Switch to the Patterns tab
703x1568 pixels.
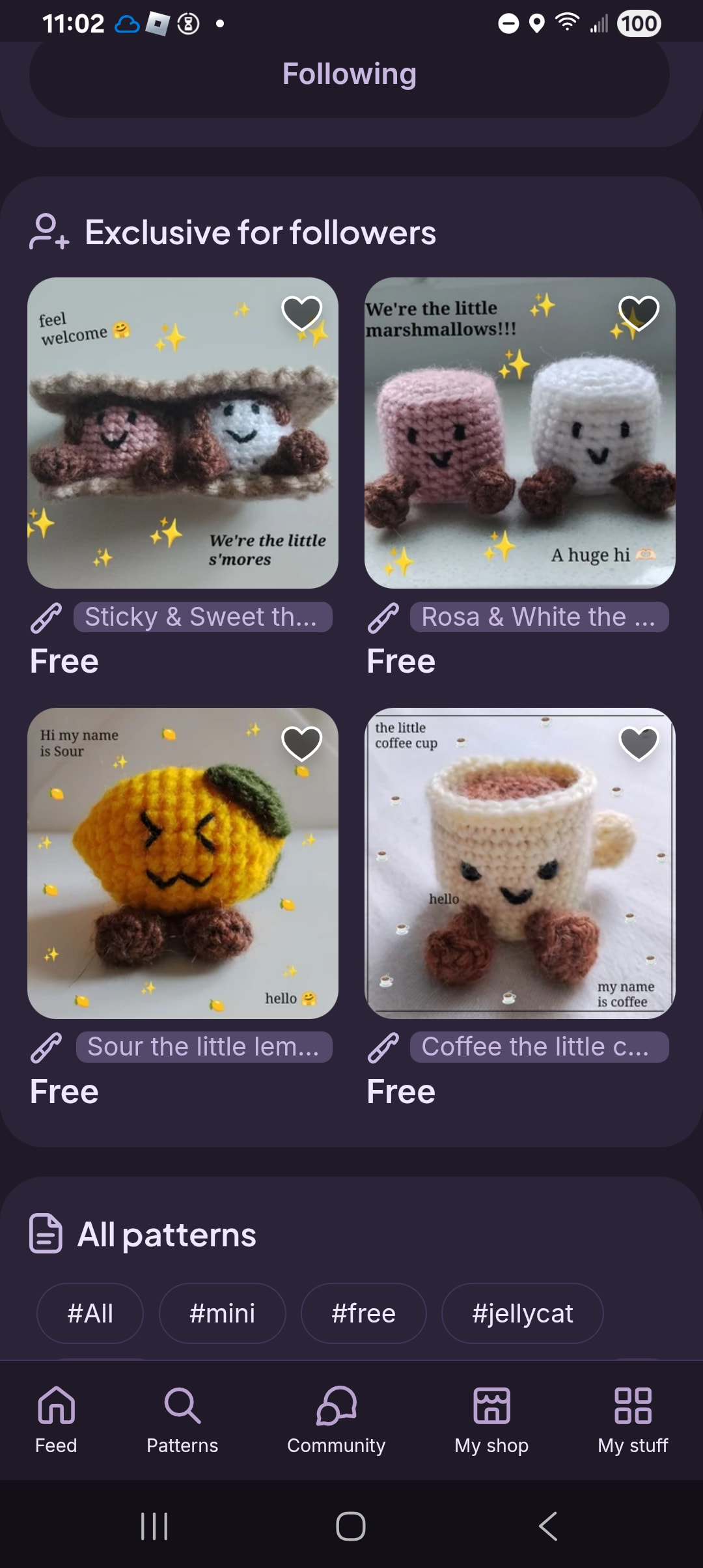point(182,1420)
